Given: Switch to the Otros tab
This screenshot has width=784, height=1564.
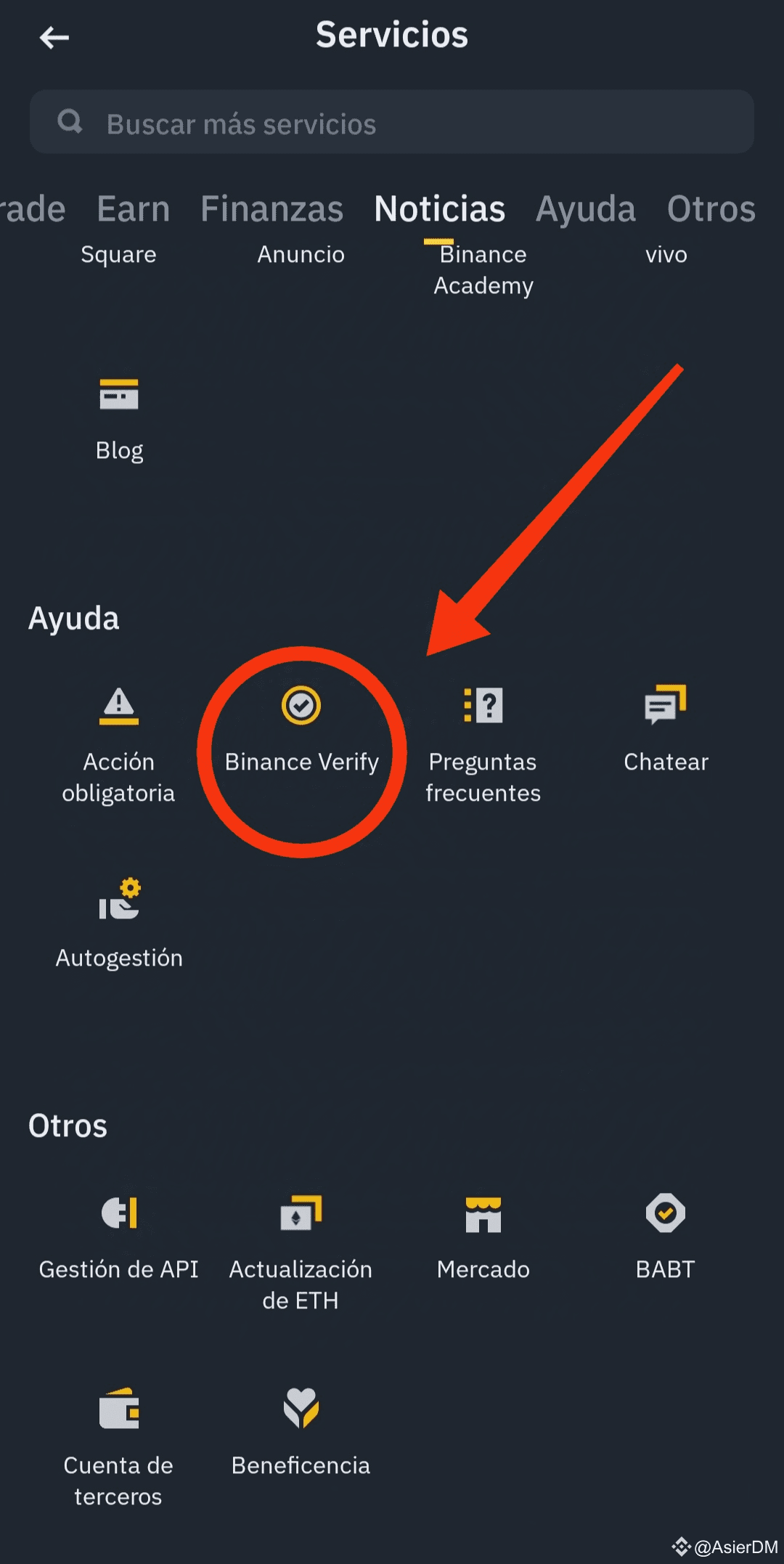Looking at the screenshot, I should tap(711, 209).
